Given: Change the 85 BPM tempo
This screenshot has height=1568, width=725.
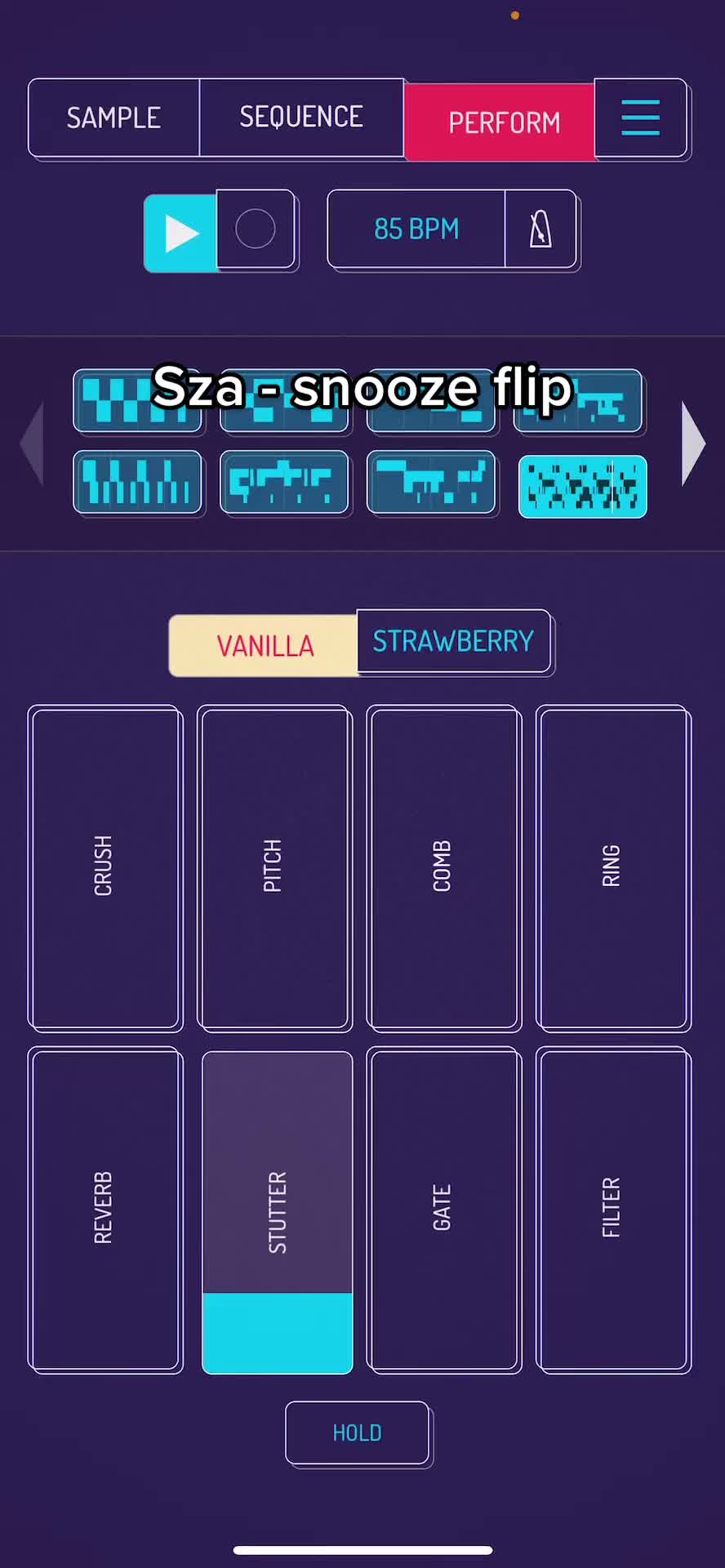Looking at the screenshot, I should click(x=416, y=229).
